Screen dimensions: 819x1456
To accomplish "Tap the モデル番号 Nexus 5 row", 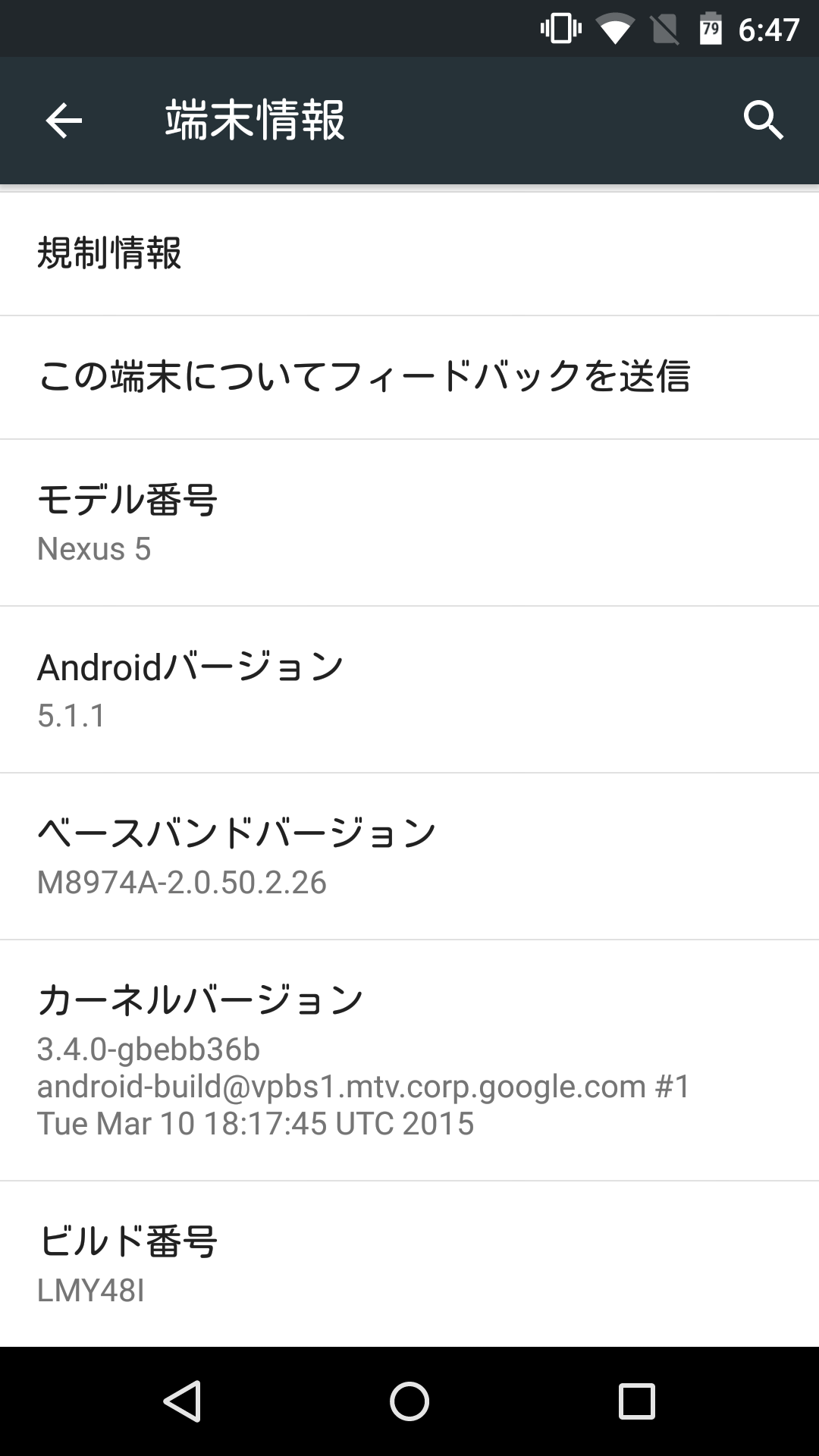I will click(x=409, y=522).
